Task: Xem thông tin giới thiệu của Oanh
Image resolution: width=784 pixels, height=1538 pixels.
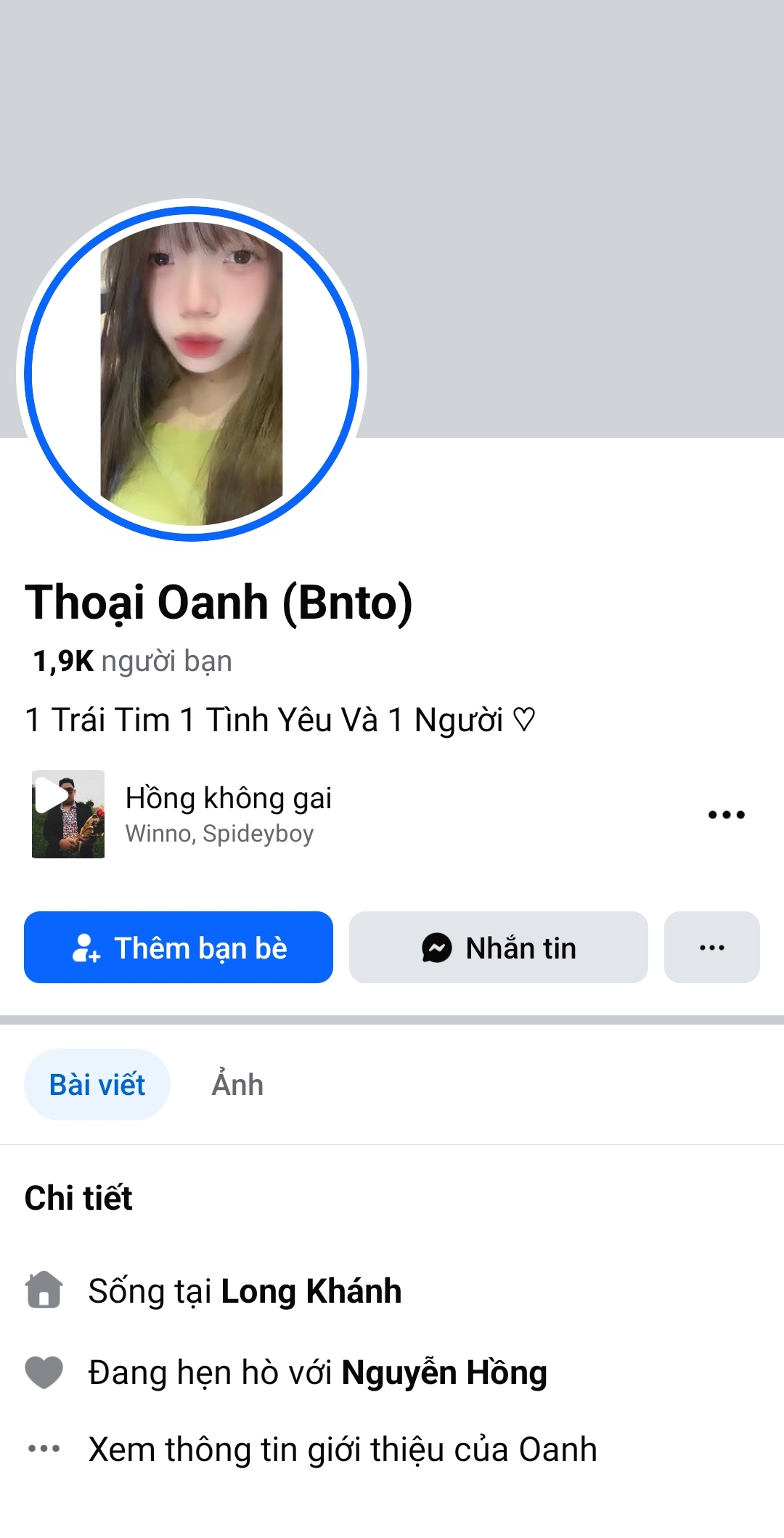Action: tap(342, 1449)
